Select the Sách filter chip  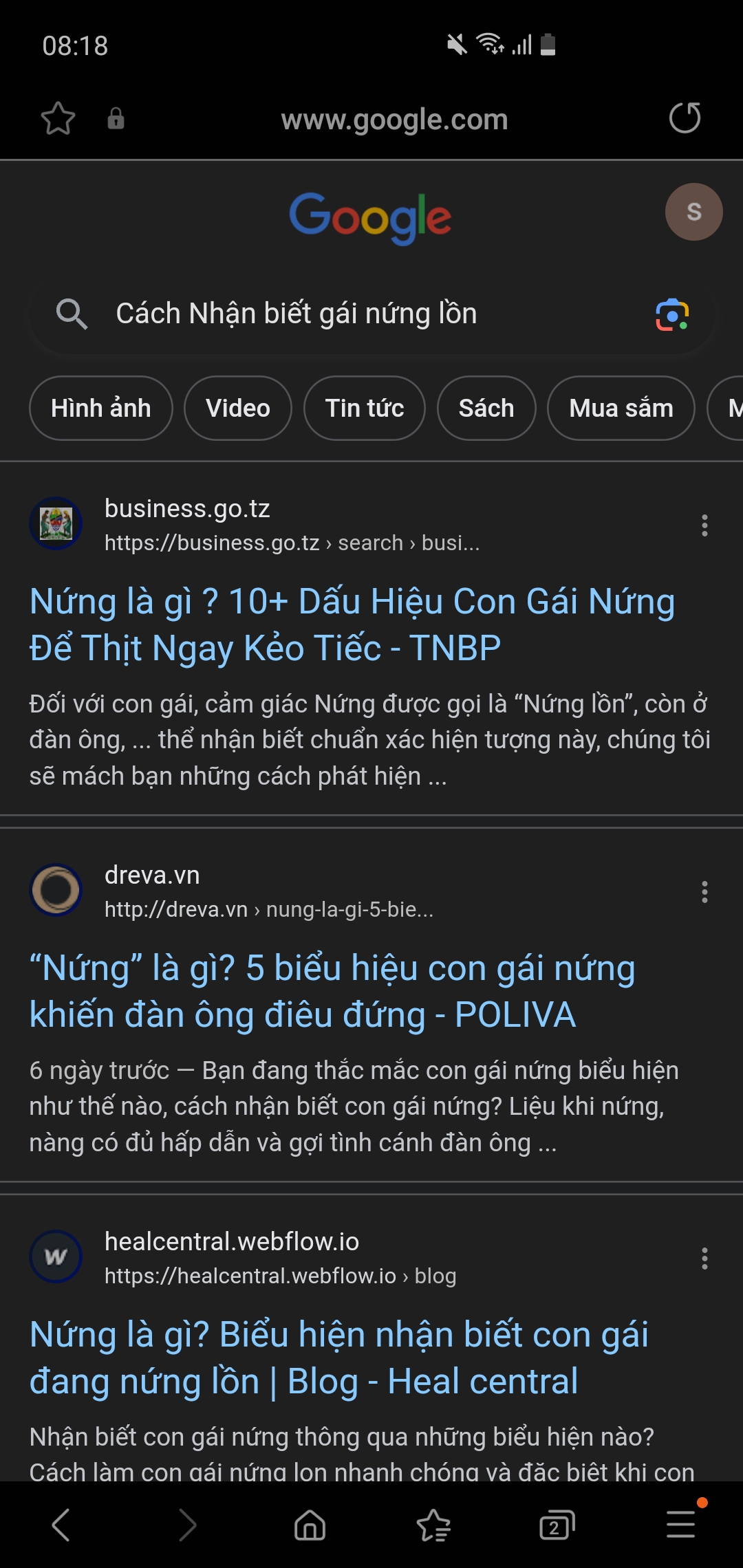[486, 408]
